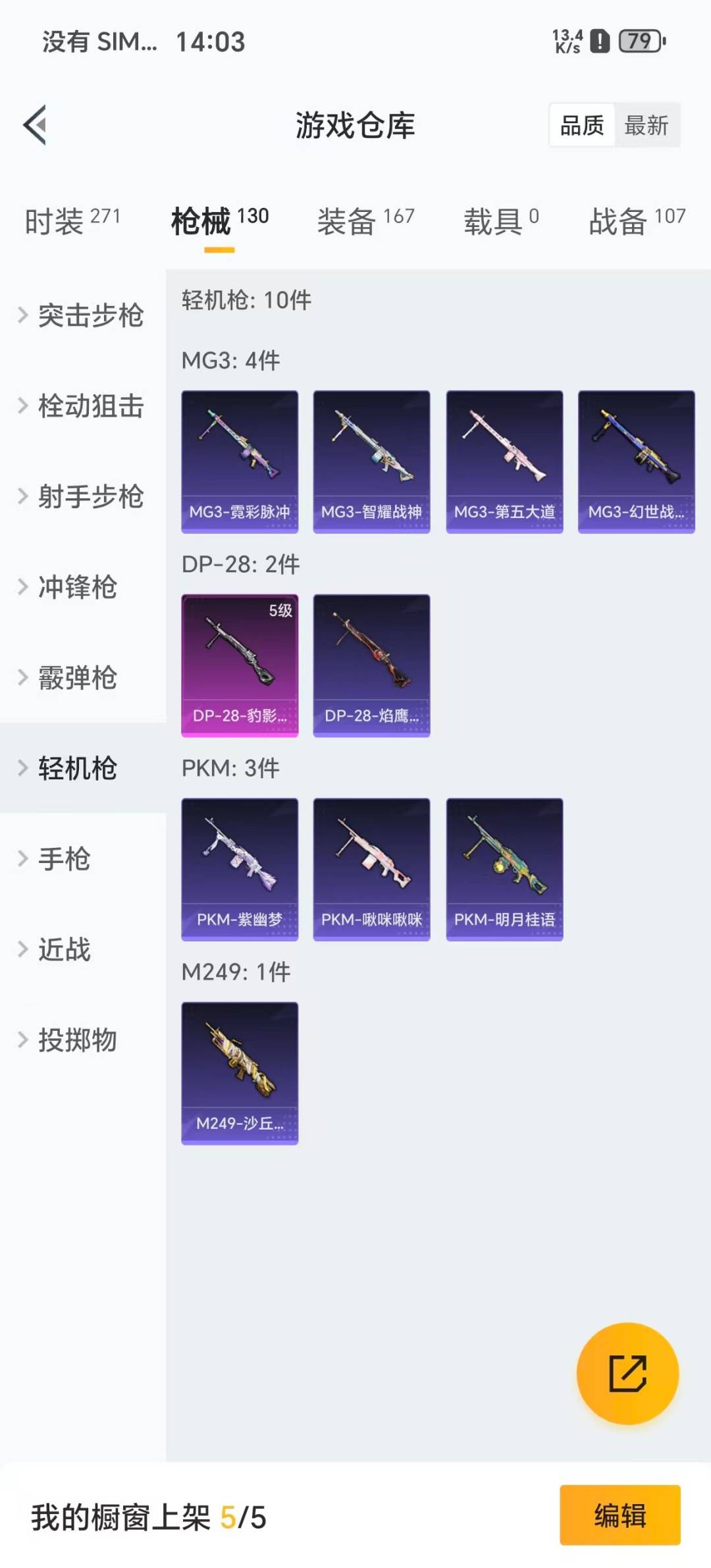Select the MG3-智耀战神 weapon skin

coord(371,461)
